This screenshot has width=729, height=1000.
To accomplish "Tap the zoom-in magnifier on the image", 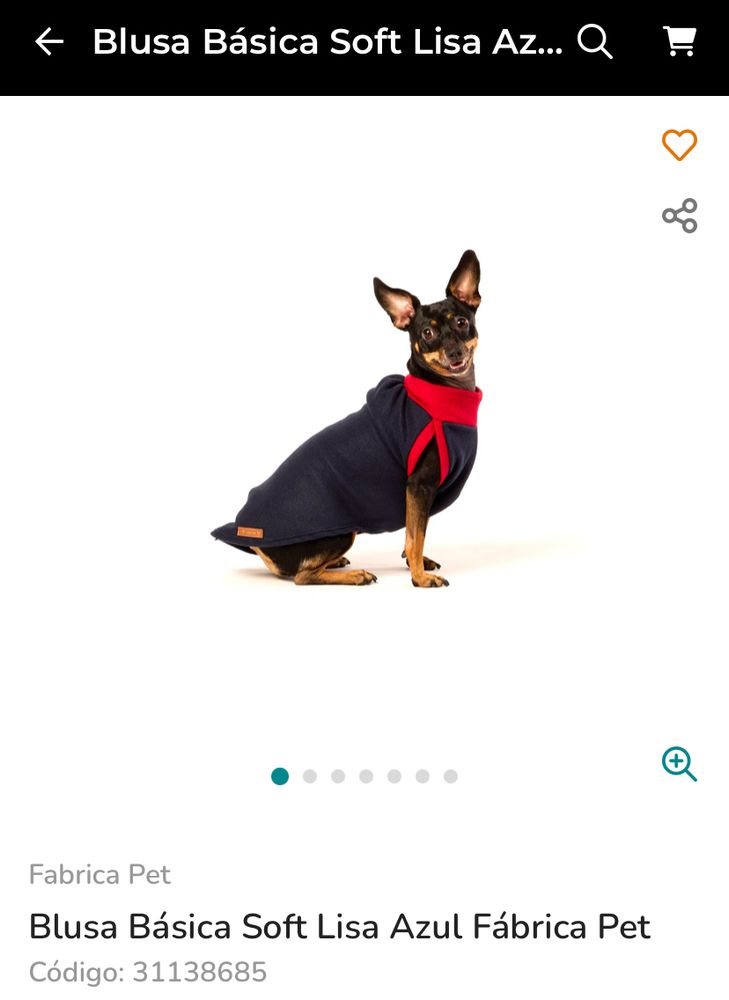I will [x=681, y=763].
